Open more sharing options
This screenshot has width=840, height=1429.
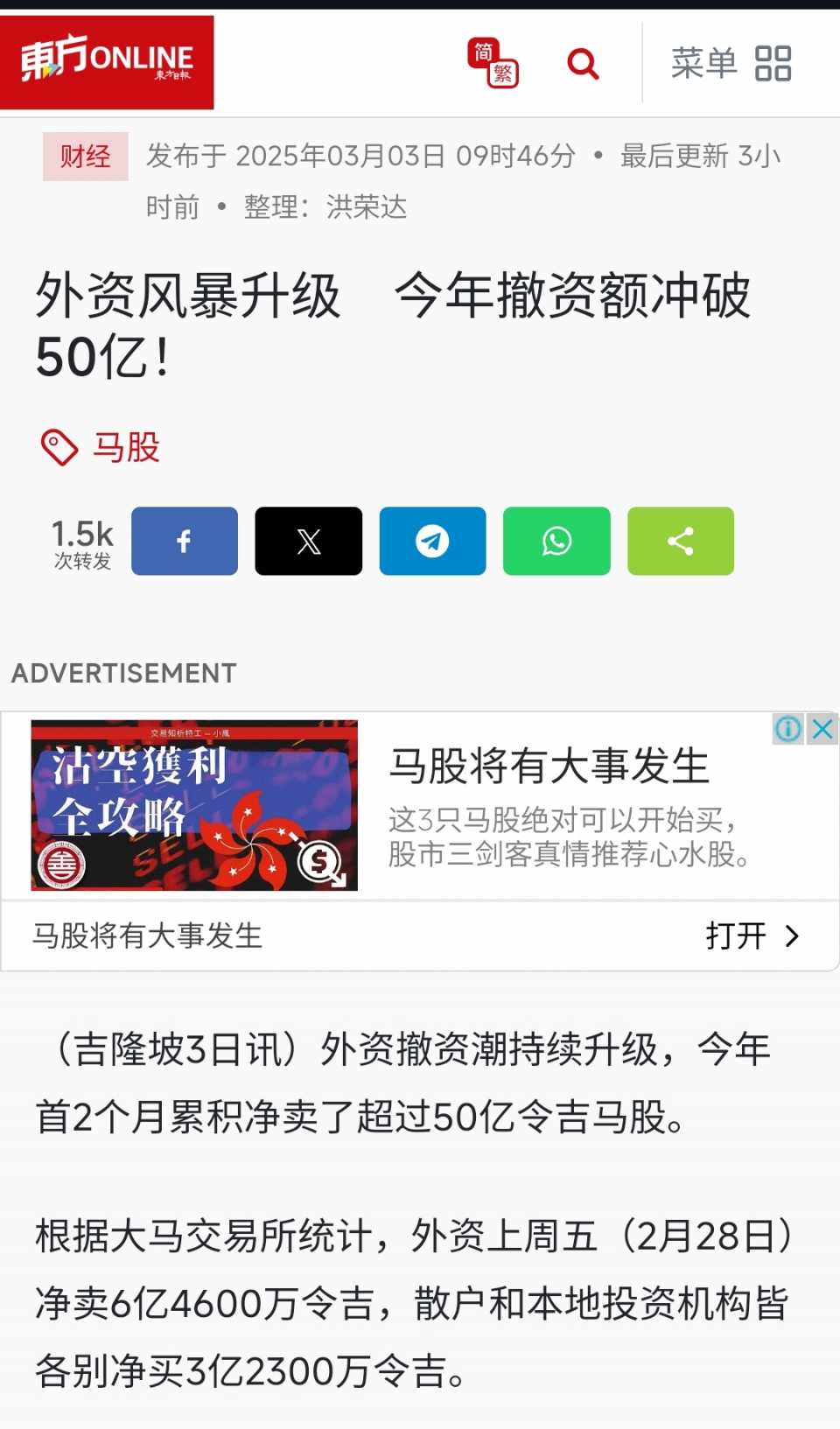pyautogui.click(x=680, y=541)
